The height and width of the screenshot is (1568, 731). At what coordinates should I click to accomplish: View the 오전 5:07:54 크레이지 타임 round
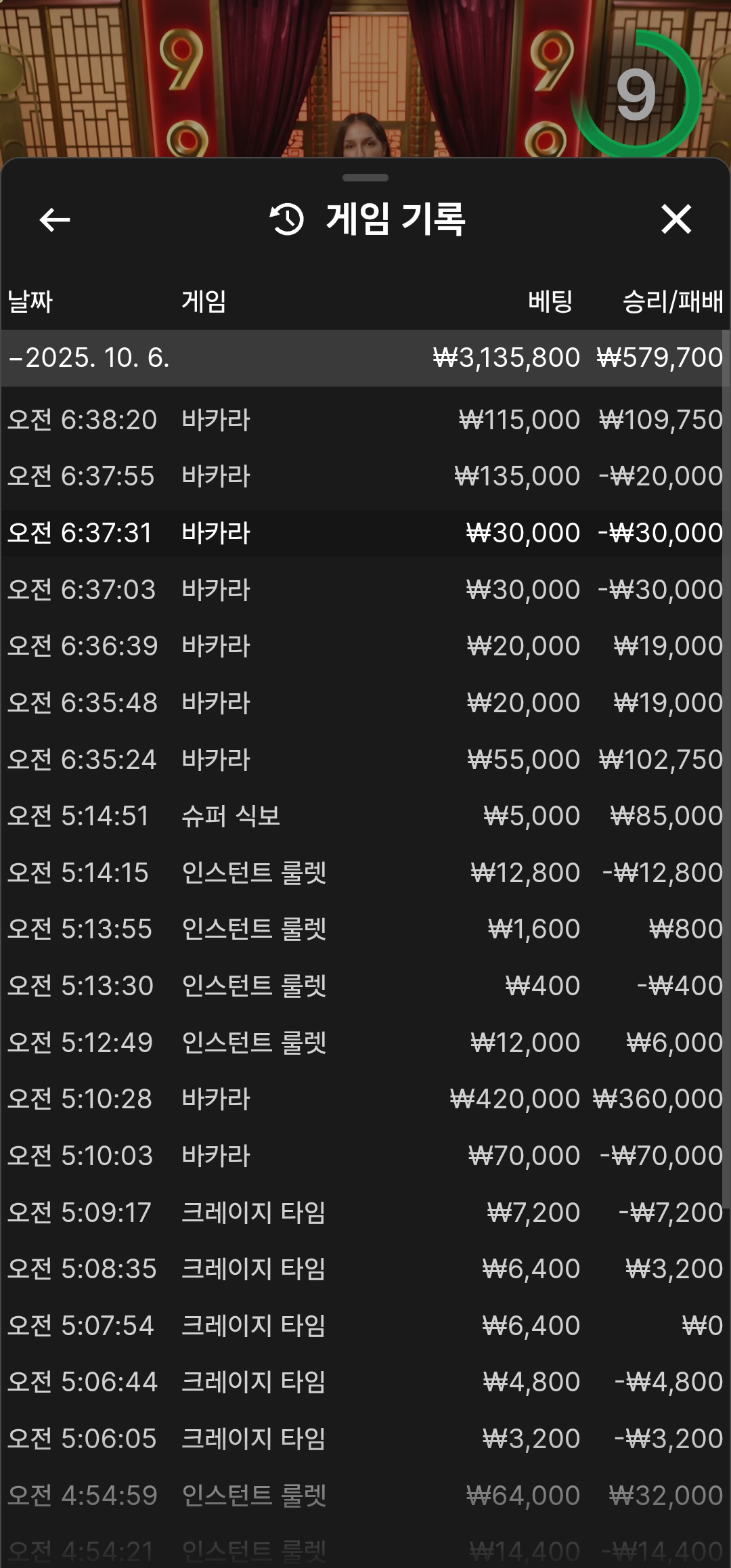tap(365, 1325)
